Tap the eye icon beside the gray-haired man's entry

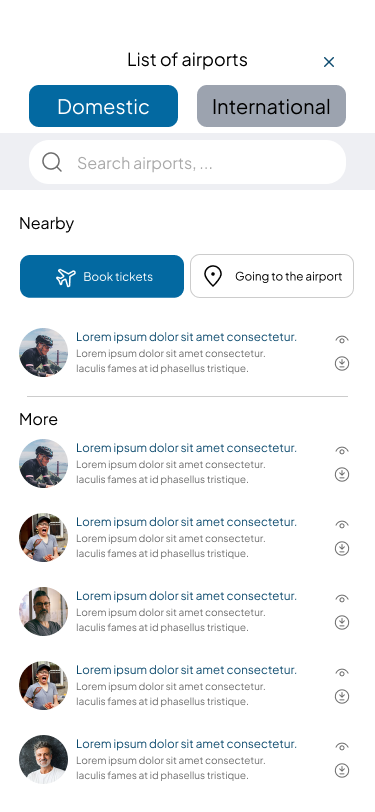click(342, 747)
